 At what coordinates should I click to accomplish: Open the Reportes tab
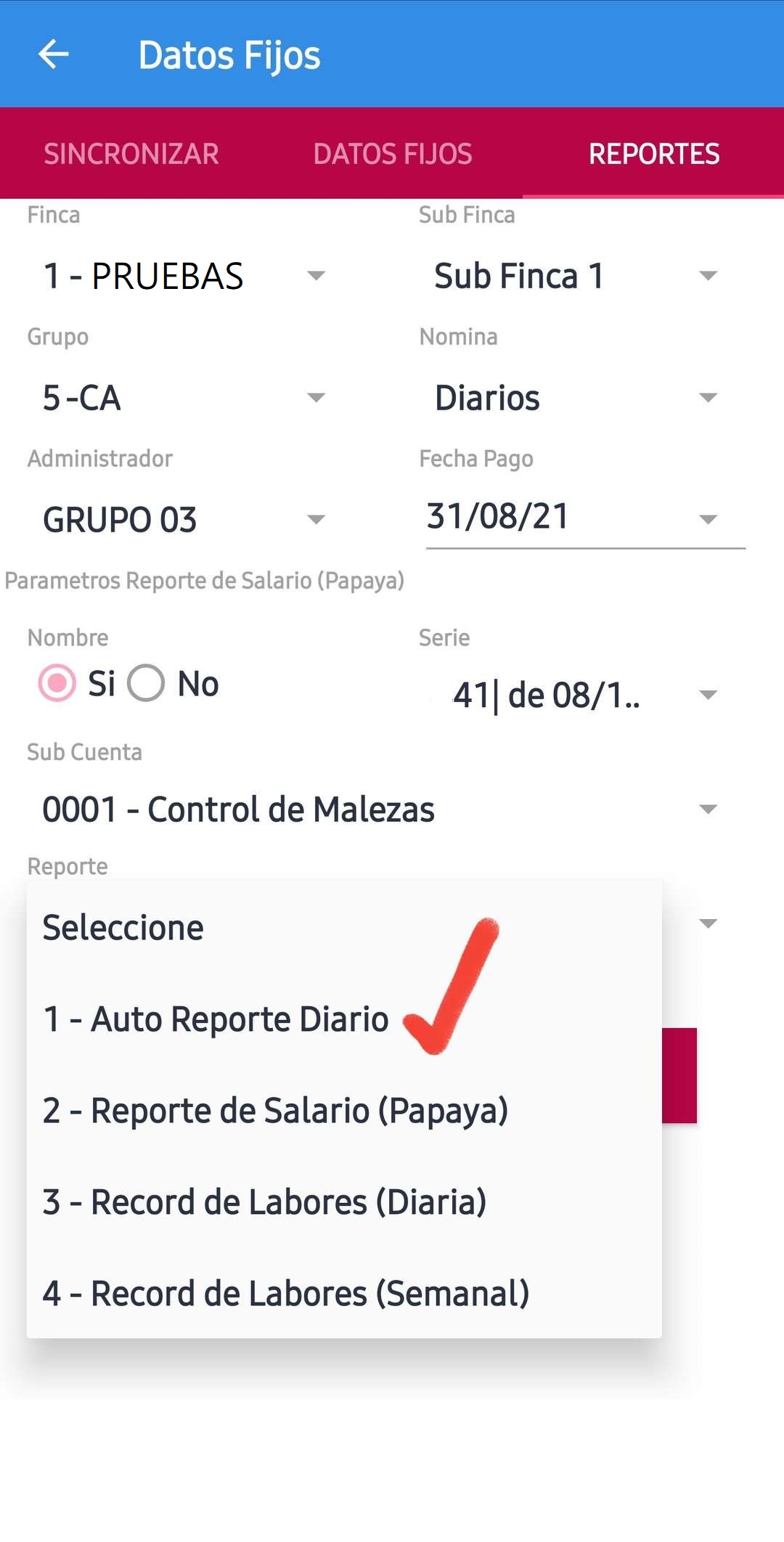(x=653, y=154)
